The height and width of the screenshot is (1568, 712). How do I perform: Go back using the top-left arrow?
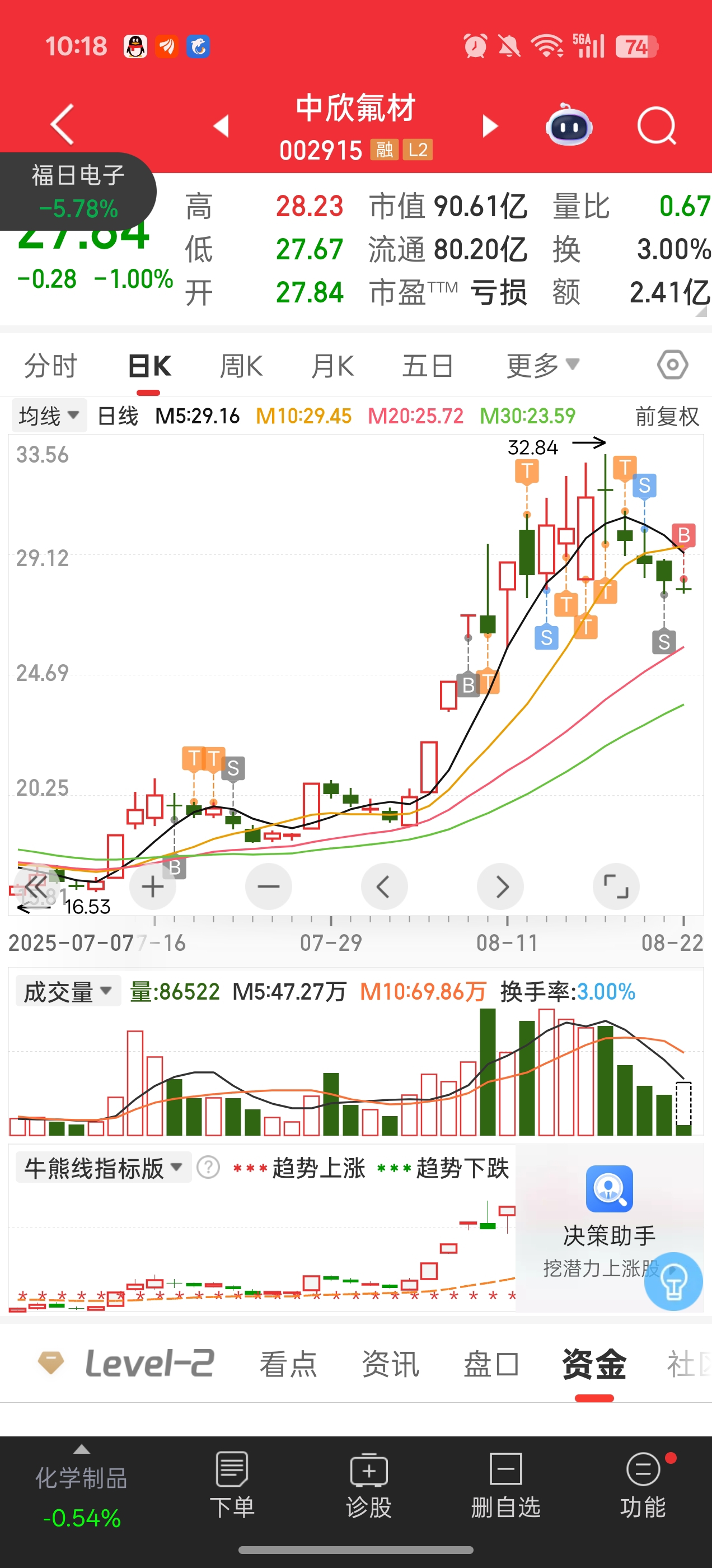(x=63, y=124)
